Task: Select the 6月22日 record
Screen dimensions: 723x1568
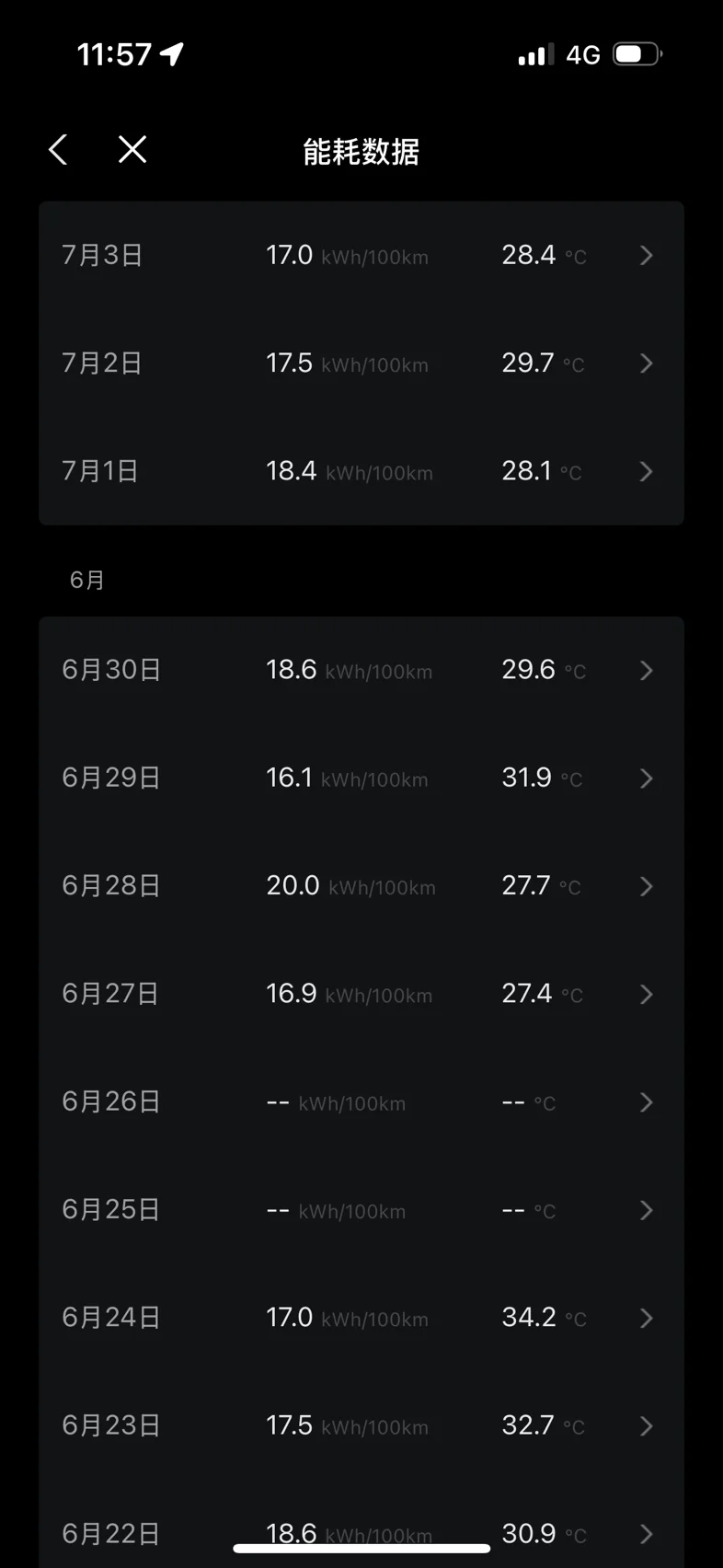Action: pyautogui.click(x=361, y=1528)
